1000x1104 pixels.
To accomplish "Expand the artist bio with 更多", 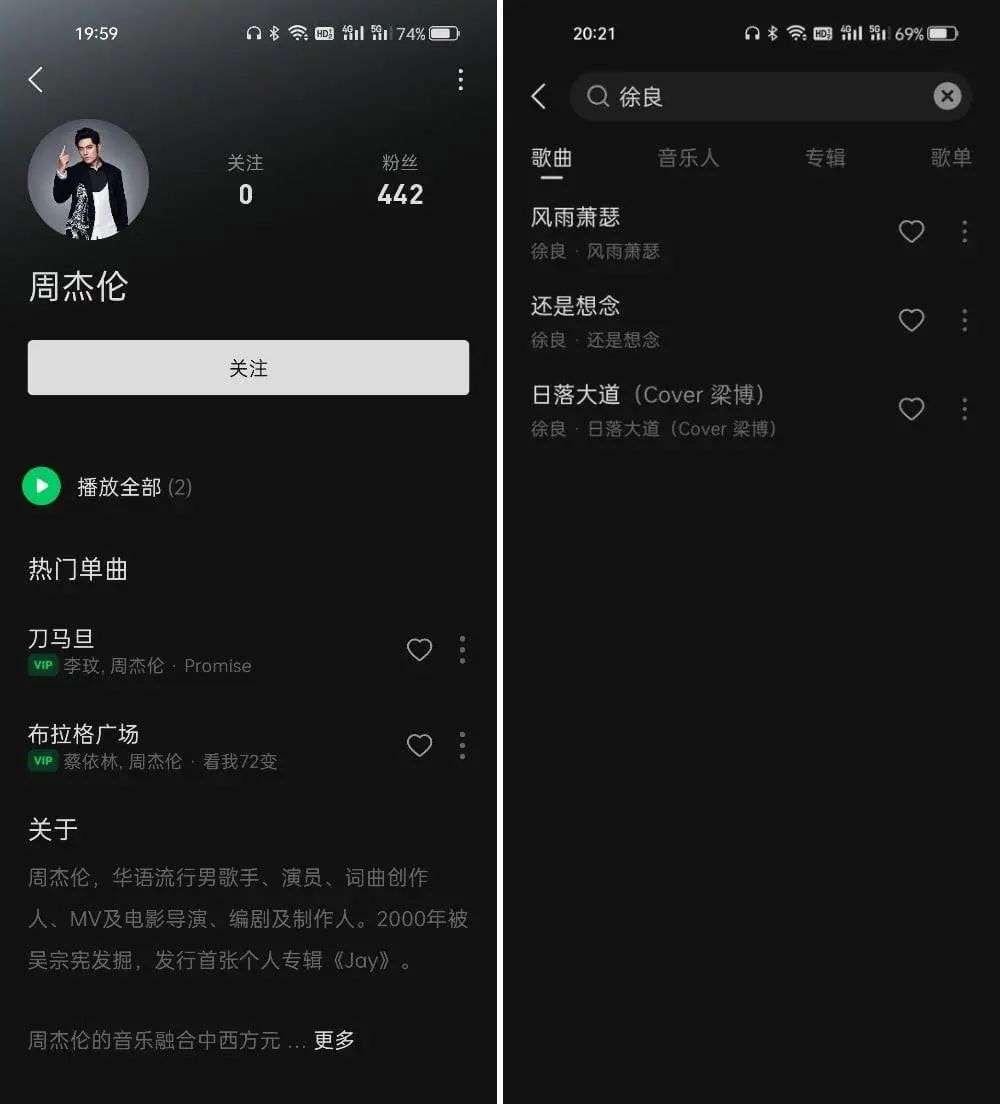I will tap(334, 1040).
